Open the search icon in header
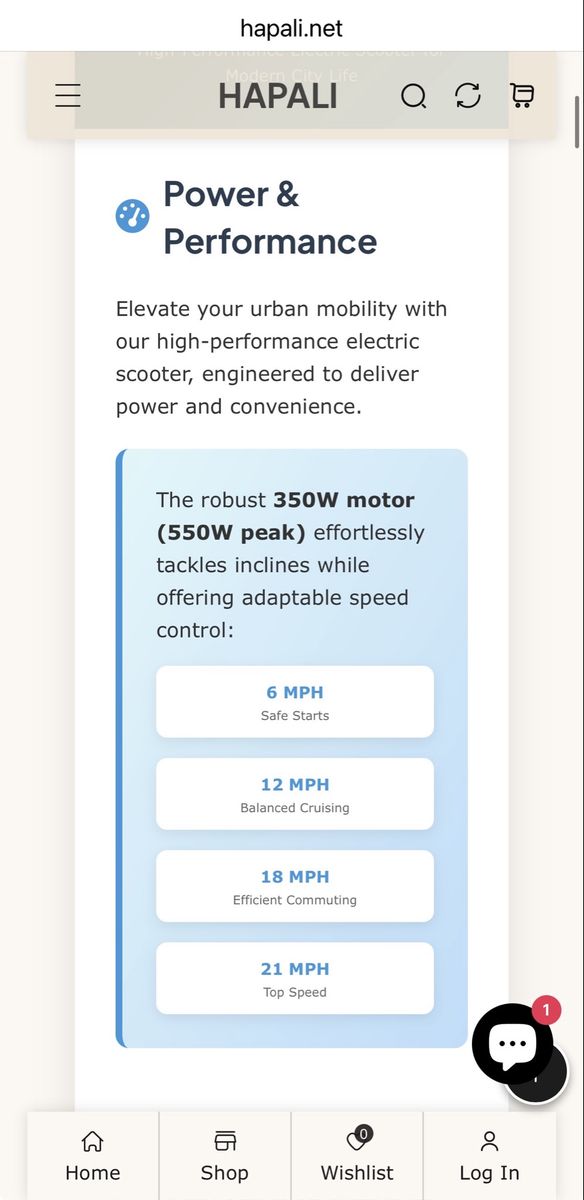This screenshot has width=584, height=1200. click(x=413, y=96)
